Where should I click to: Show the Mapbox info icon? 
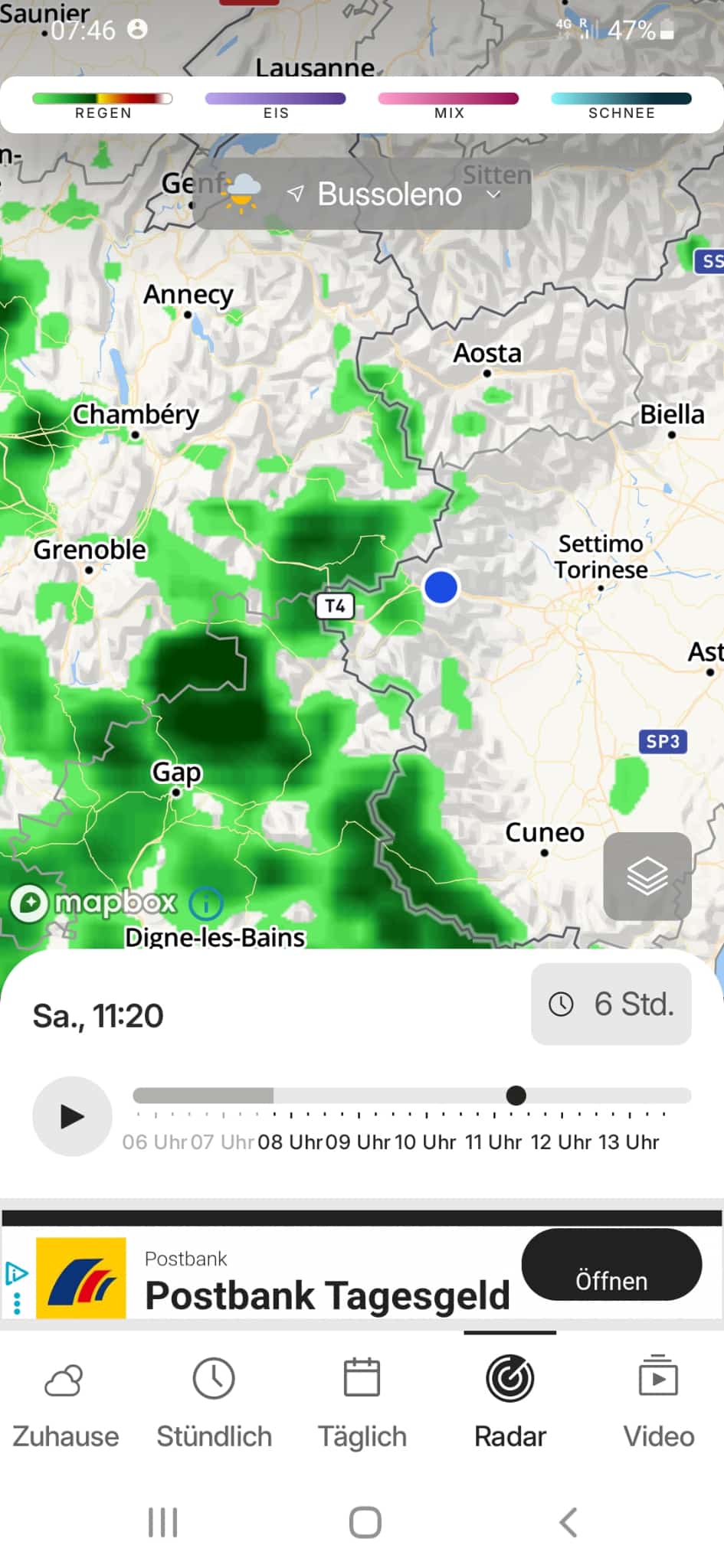pos(205,903)
